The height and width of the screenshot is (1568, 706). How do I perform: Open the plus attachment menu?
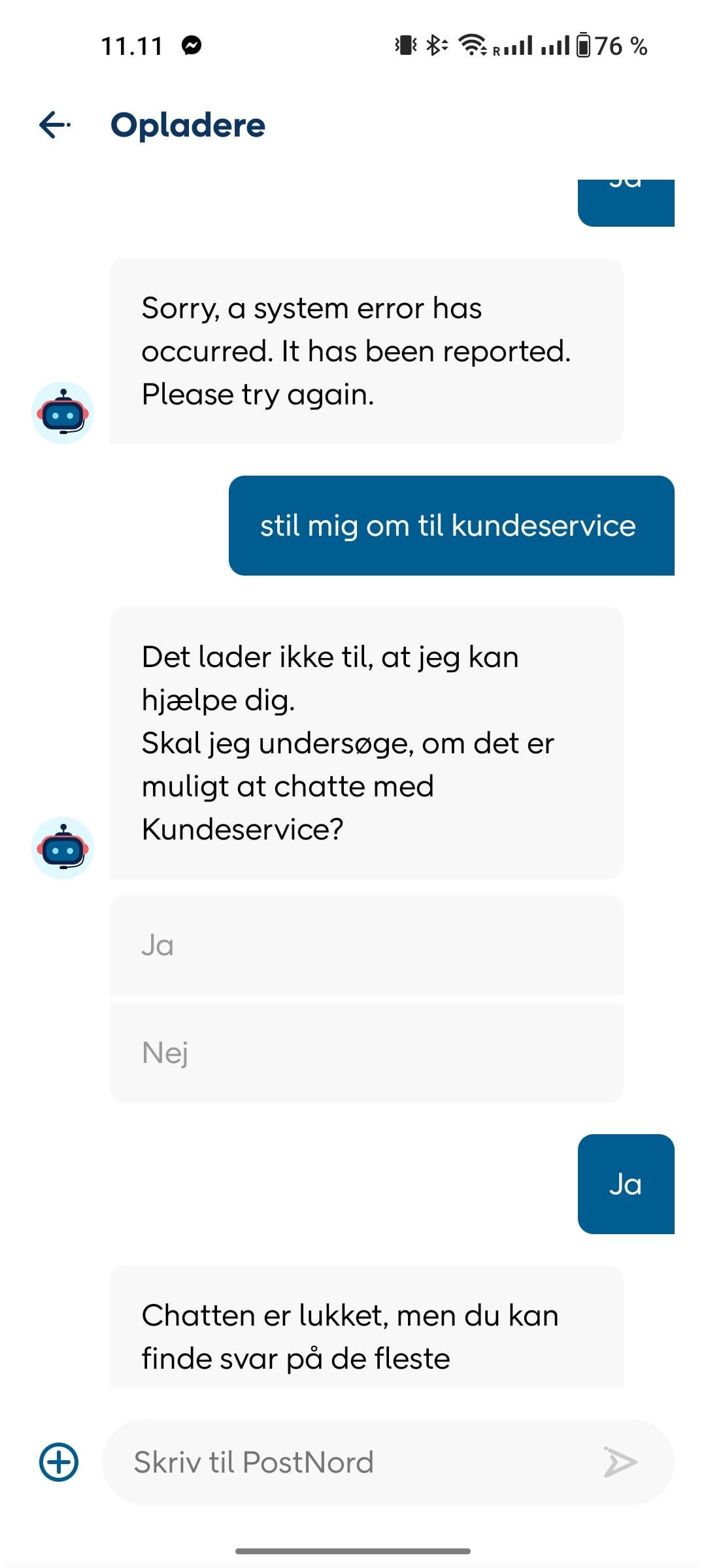59,1462
